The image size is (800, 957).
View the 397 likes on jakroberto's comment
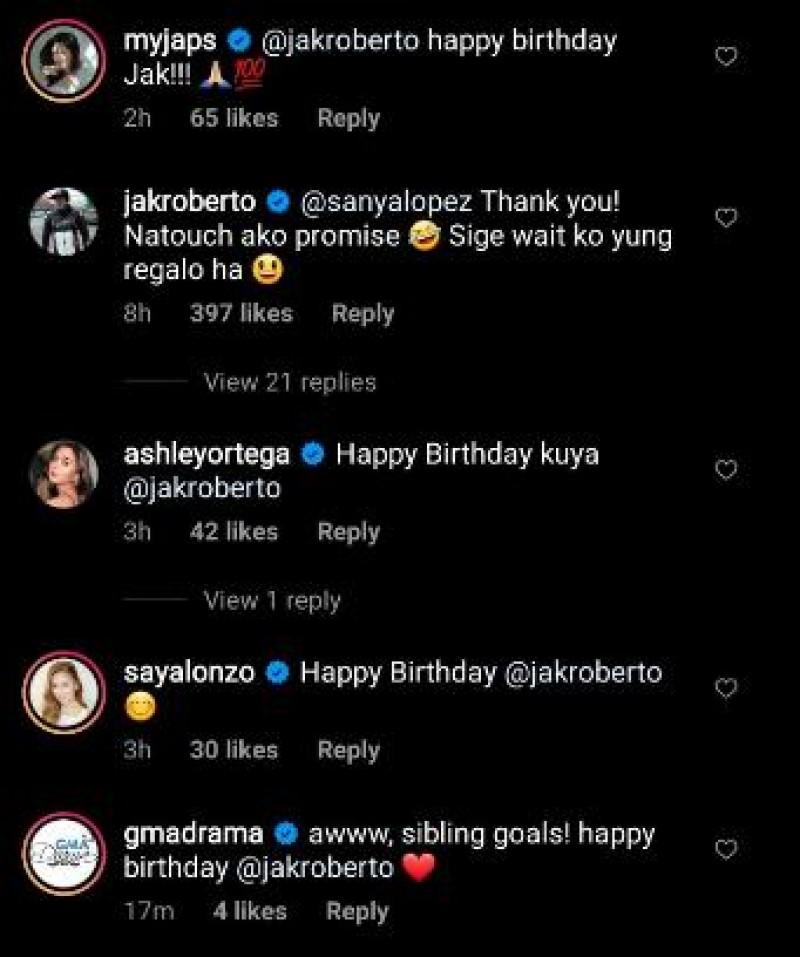click(240, 313)
